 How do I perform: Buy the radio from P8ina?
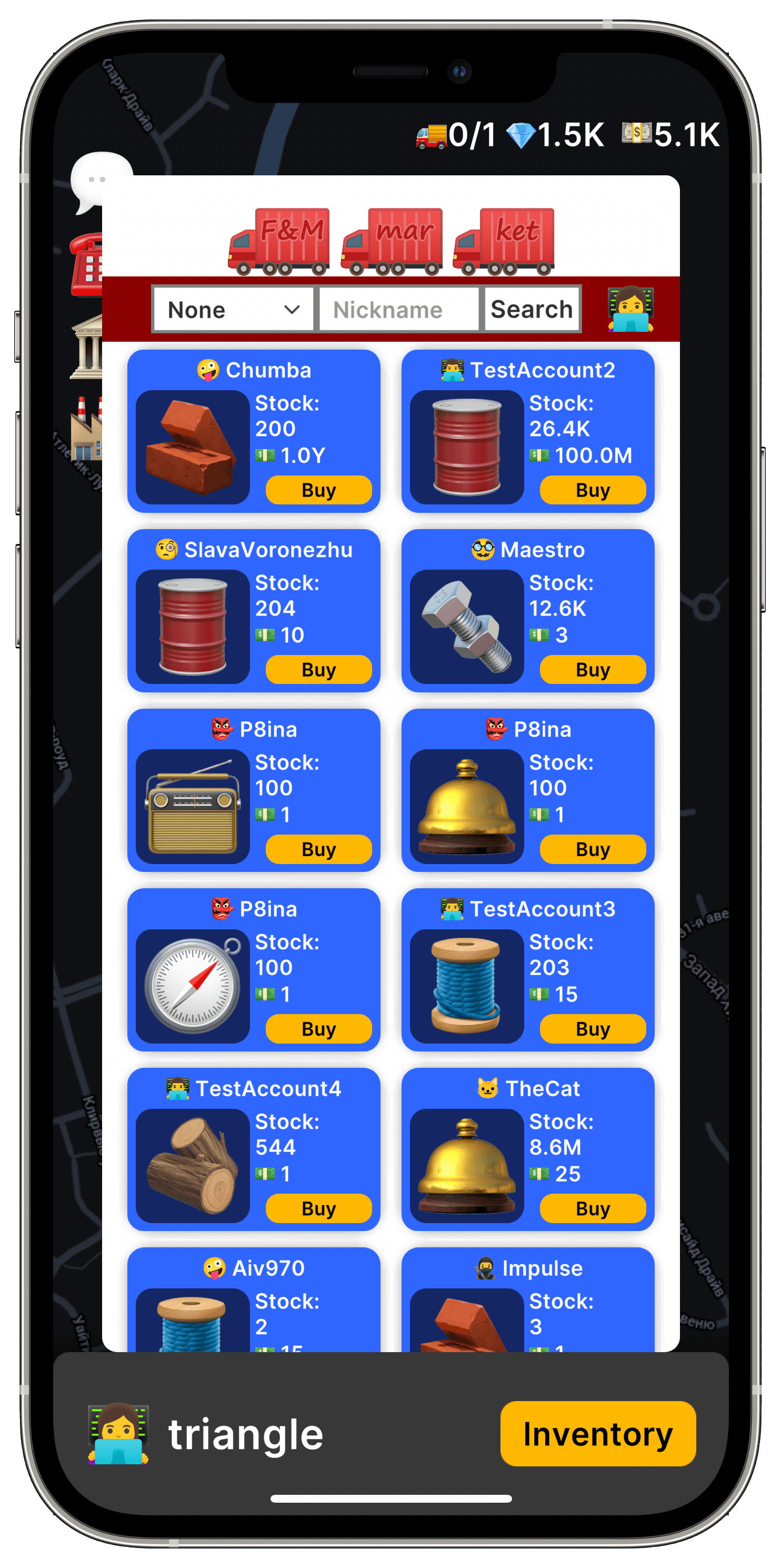pos(318,849)
